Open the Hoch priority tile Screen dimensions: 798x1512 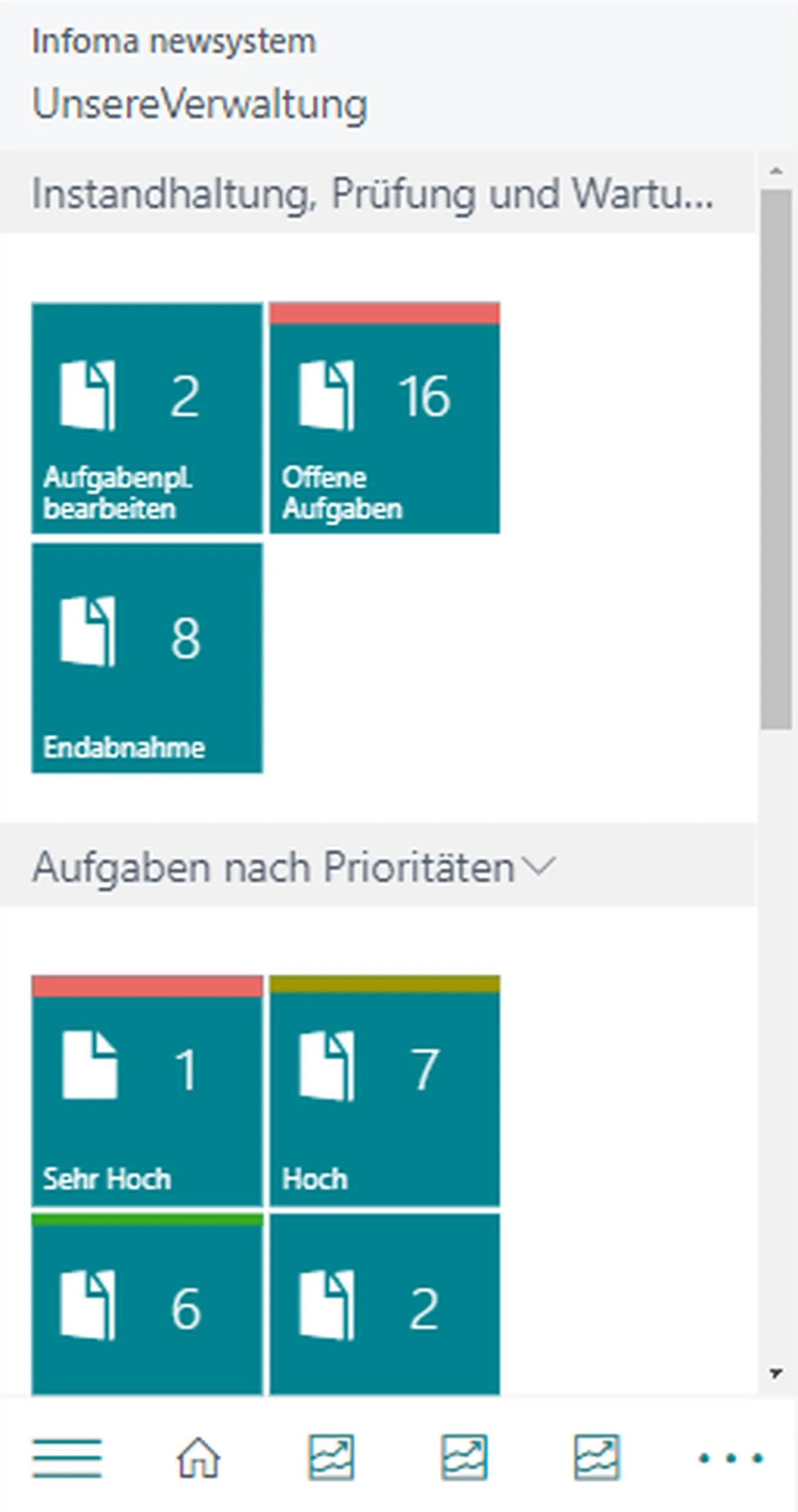[384, 1090]
